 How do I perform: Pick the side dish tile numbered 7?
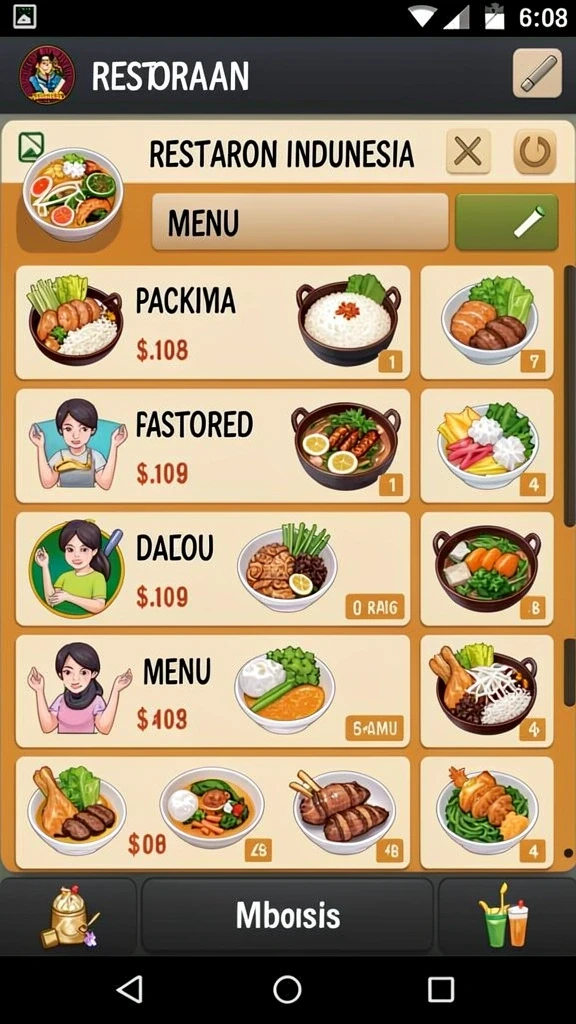(487, 323)
